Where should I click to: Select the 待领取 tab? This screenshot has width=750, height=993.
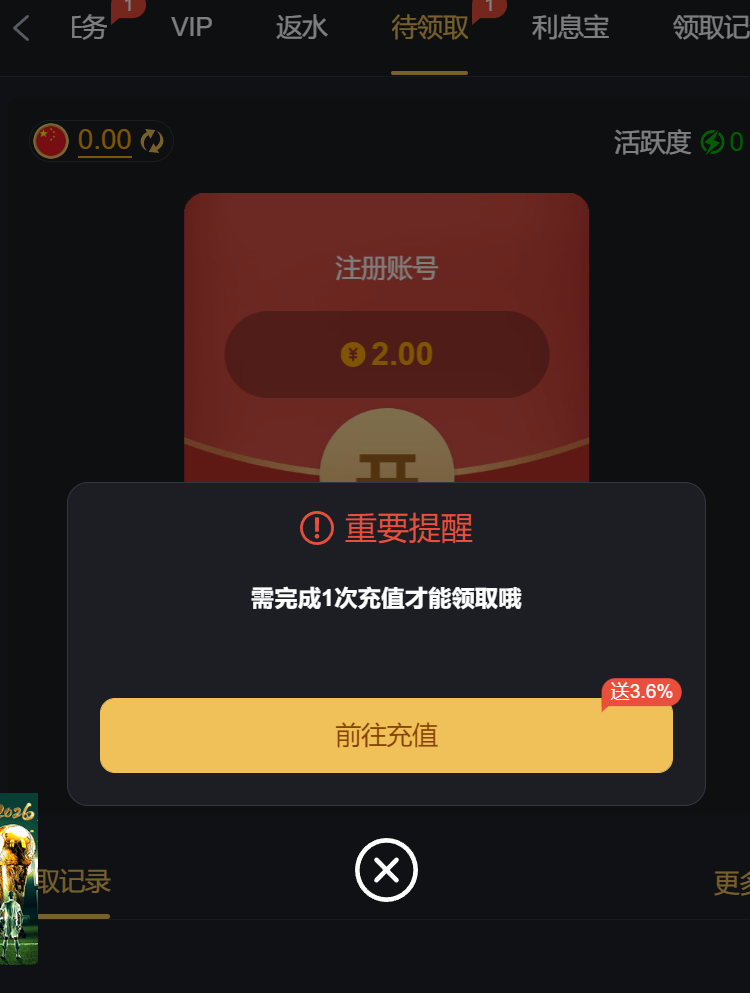[x=429, y=27]
